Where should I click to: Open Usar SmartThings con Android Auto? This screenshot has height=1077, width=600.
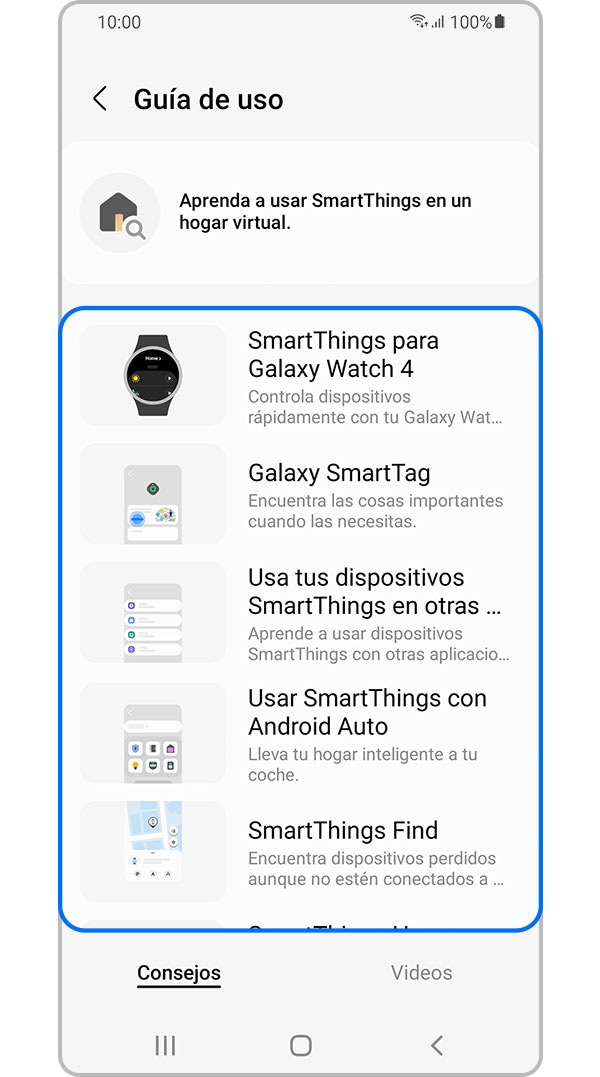pyautogui.click(x=300, y=733)
